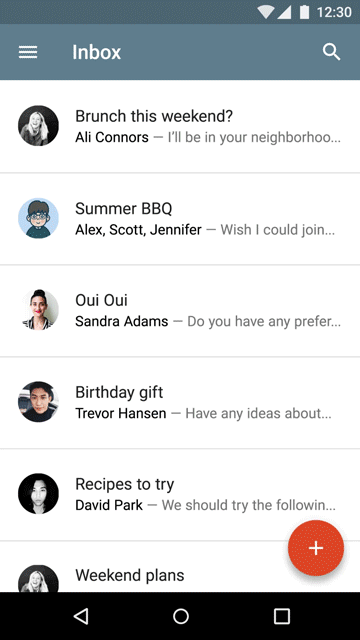
Task: Open the hamburger navigation drawer
Action: point(28,52)
